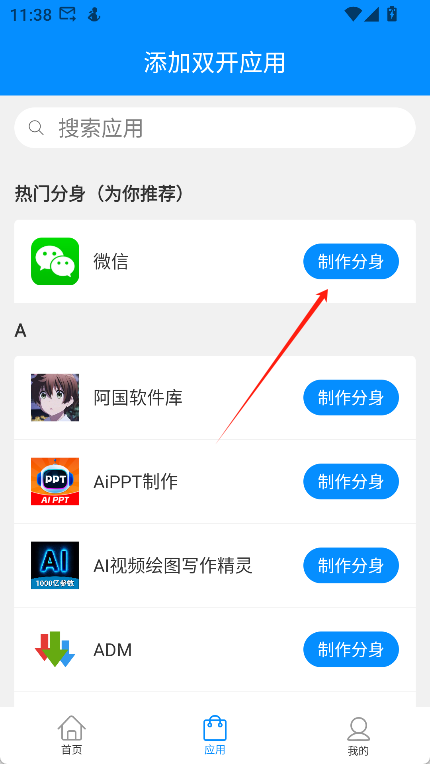This screenshot has width=430, height=764.
Task: Tap 制作分身 for ADM
Action: [x=351, y=649]
